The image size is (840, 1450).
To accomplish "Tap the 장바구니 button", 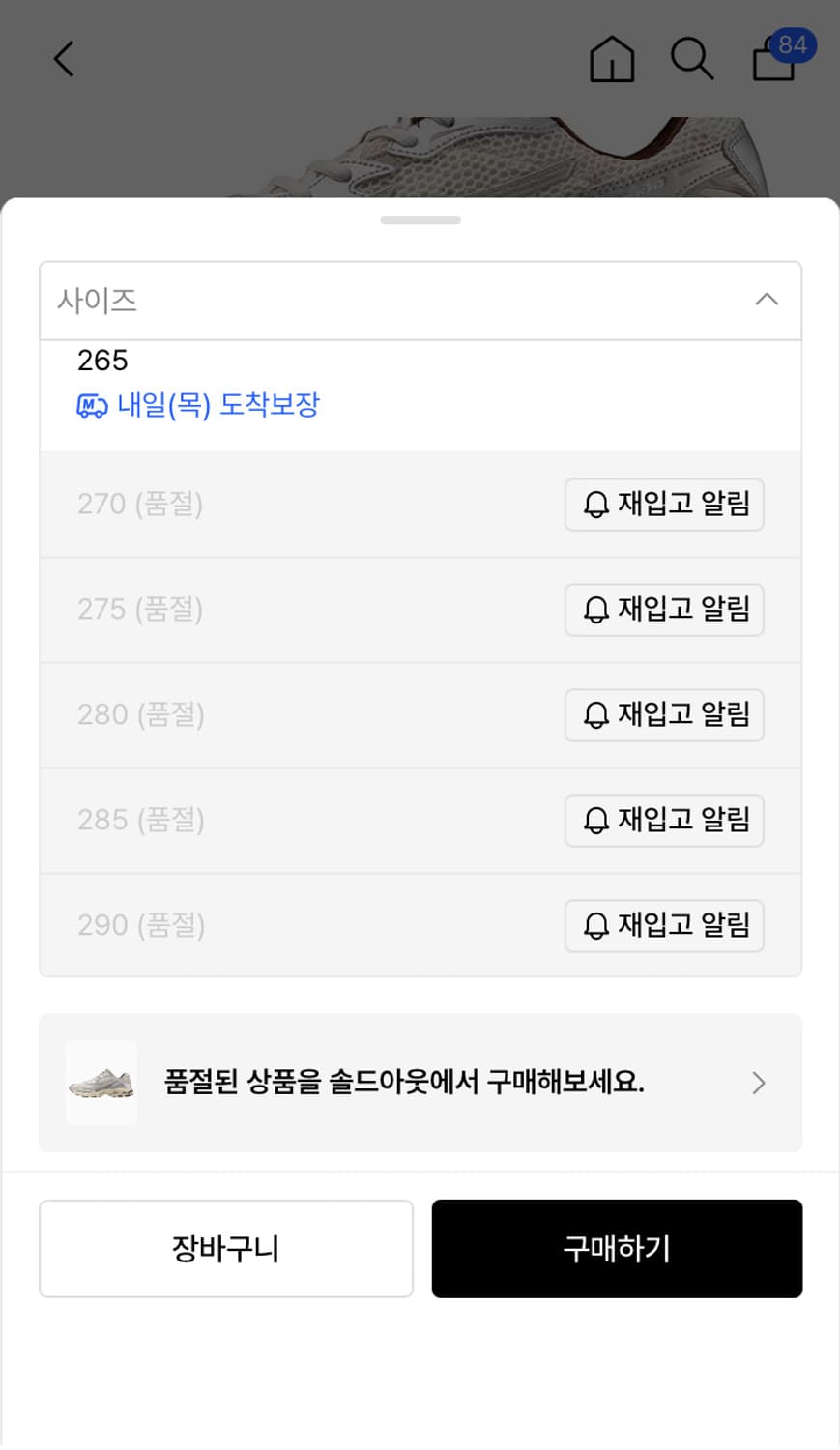I will click(x=225, y=1248).
